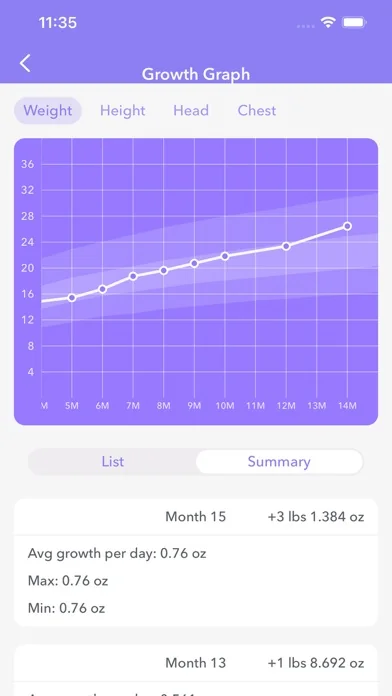This screenshot has height=696, width=392.
Task: Select the Summary segment
Action: tap(279, 462)
